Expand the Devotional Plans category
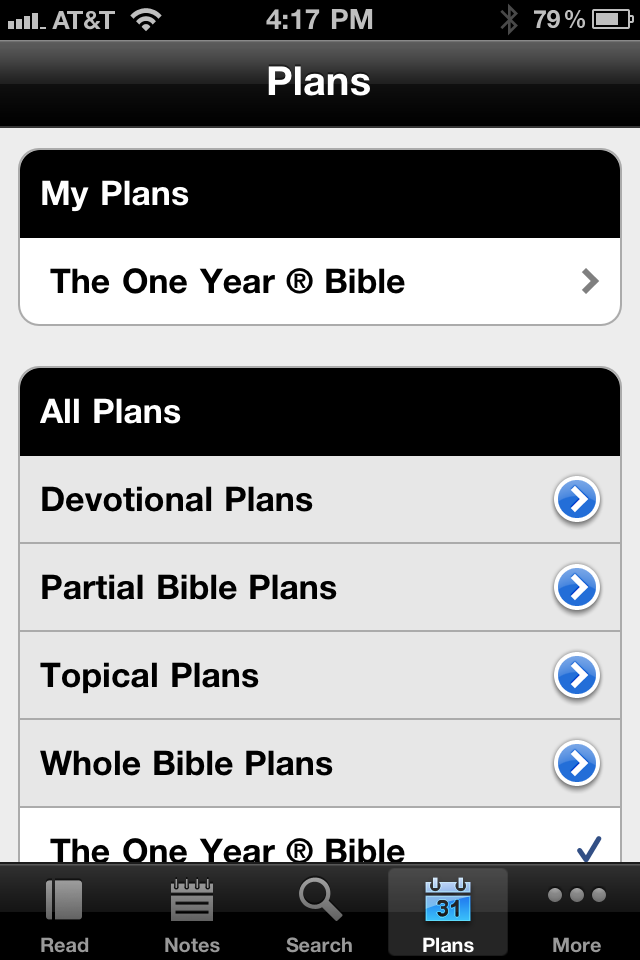640x960 pixels. (320, 500)
